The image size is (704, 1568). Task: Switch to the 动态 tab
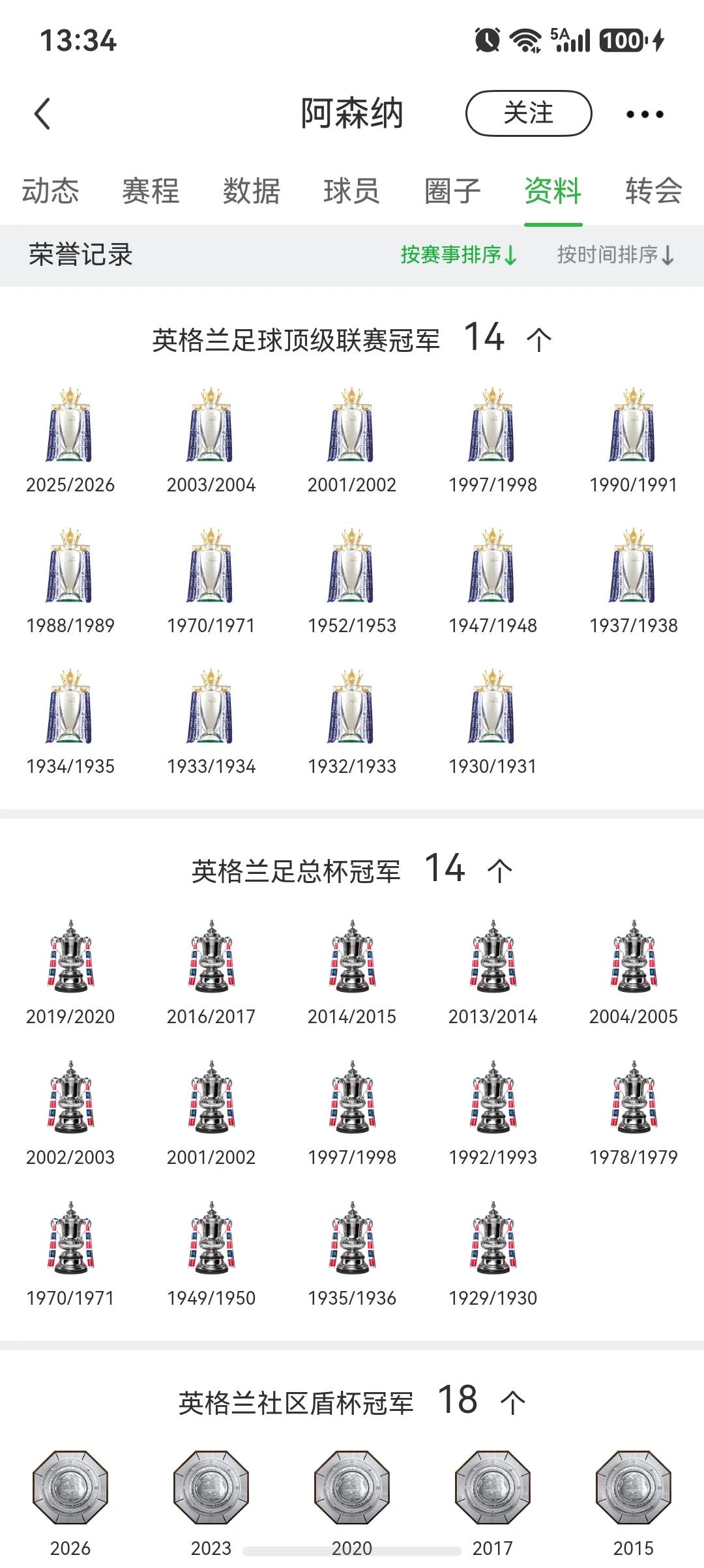[x=51, y=191]
